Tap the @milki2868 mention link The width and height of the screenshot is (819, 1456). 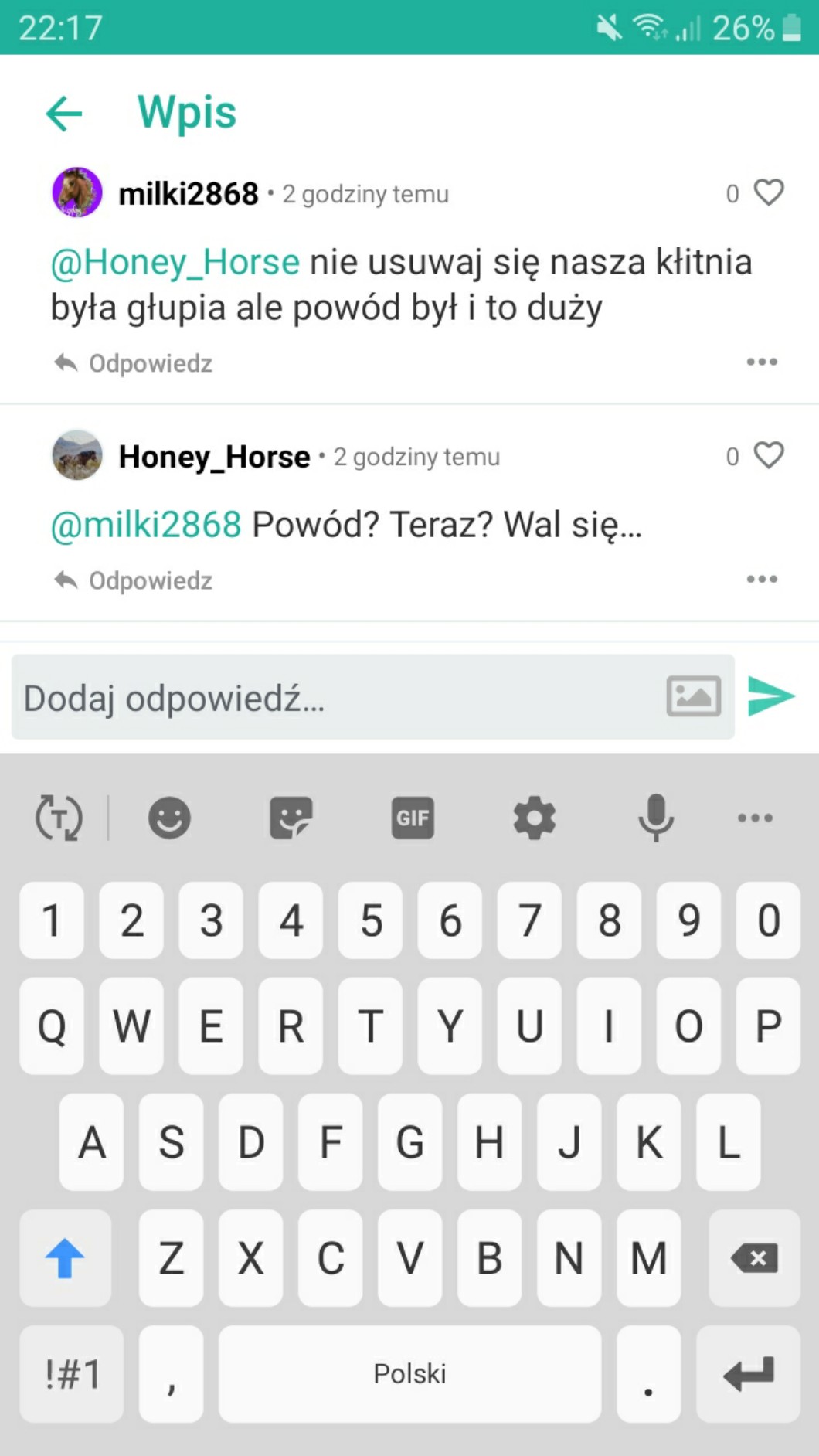click(147, 525)
